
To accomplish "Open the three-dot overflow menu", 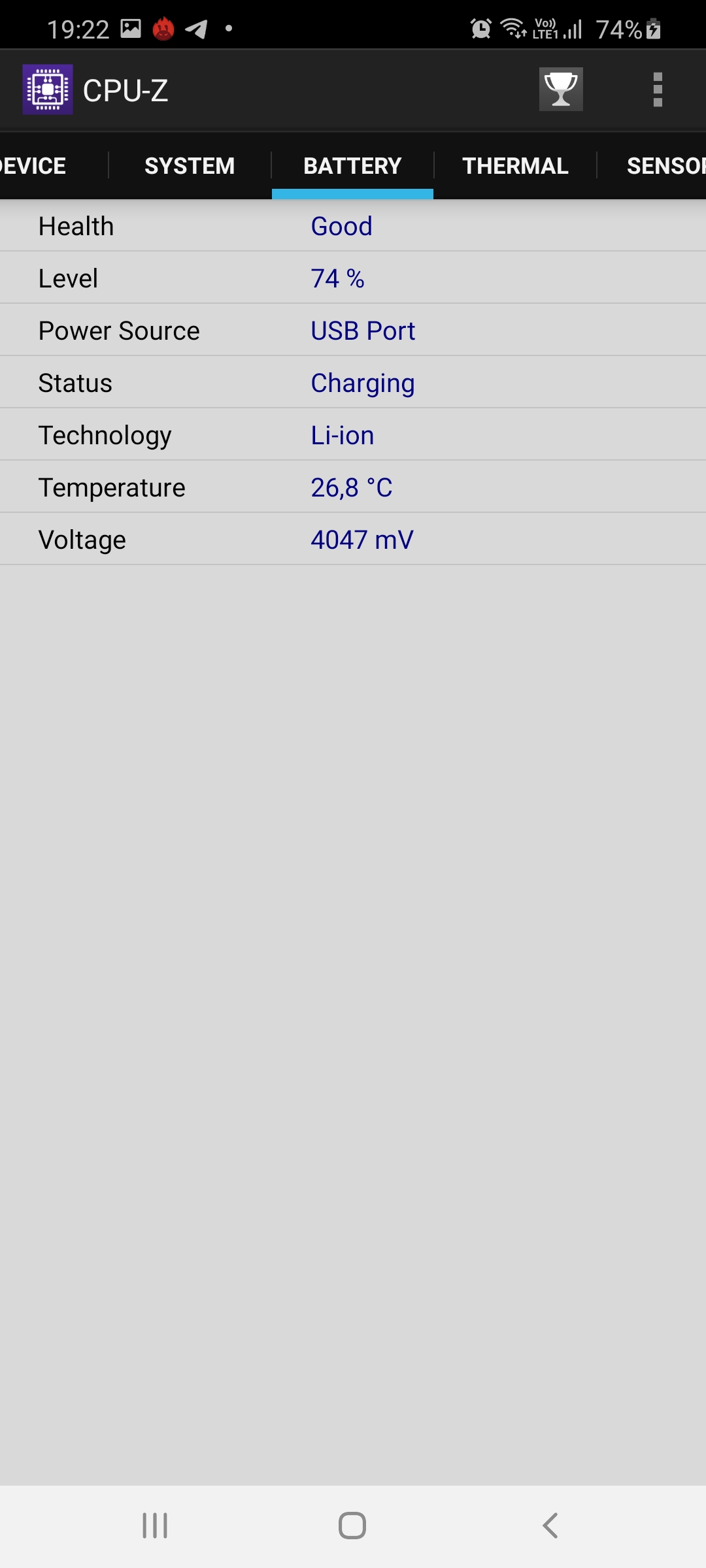I will (658, 90).
